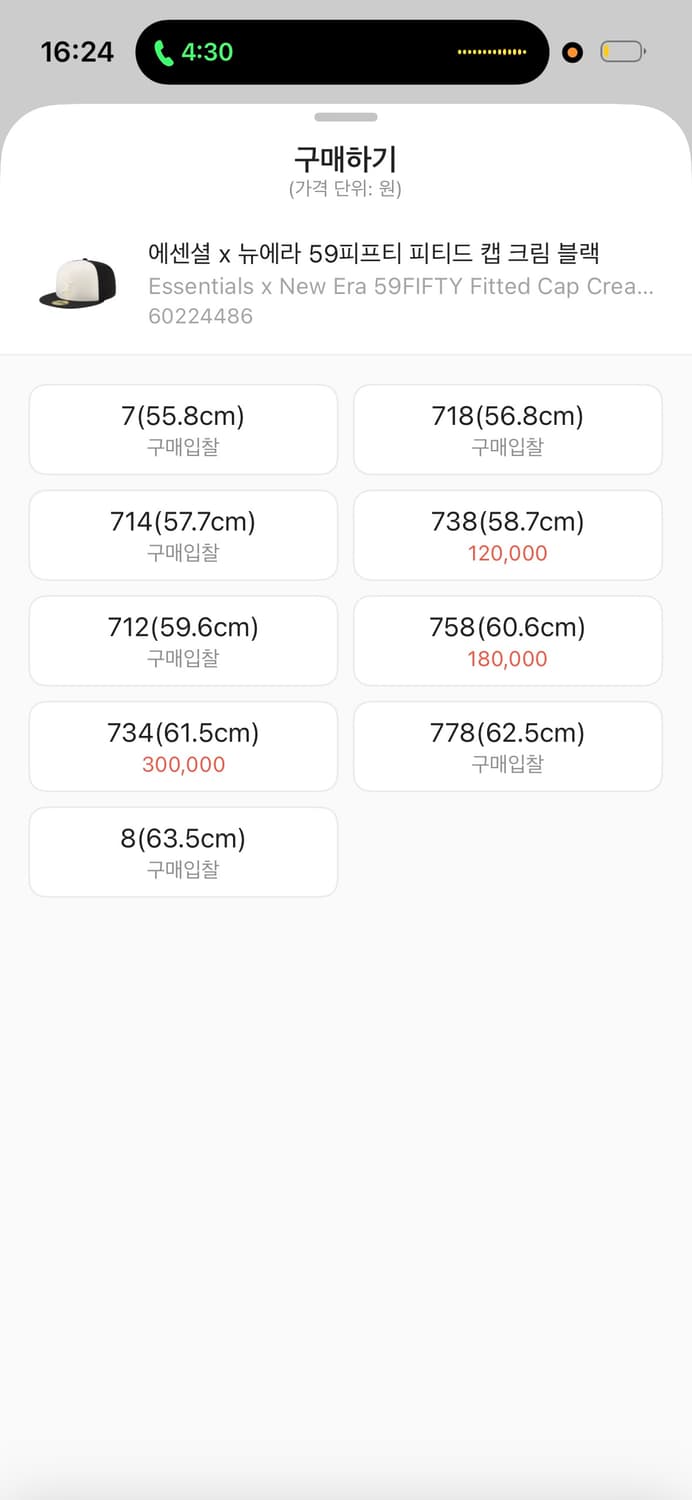Choose size 714(57.7cm)
This screenshot has height=1500, width=692.
(x=183, y=535)
